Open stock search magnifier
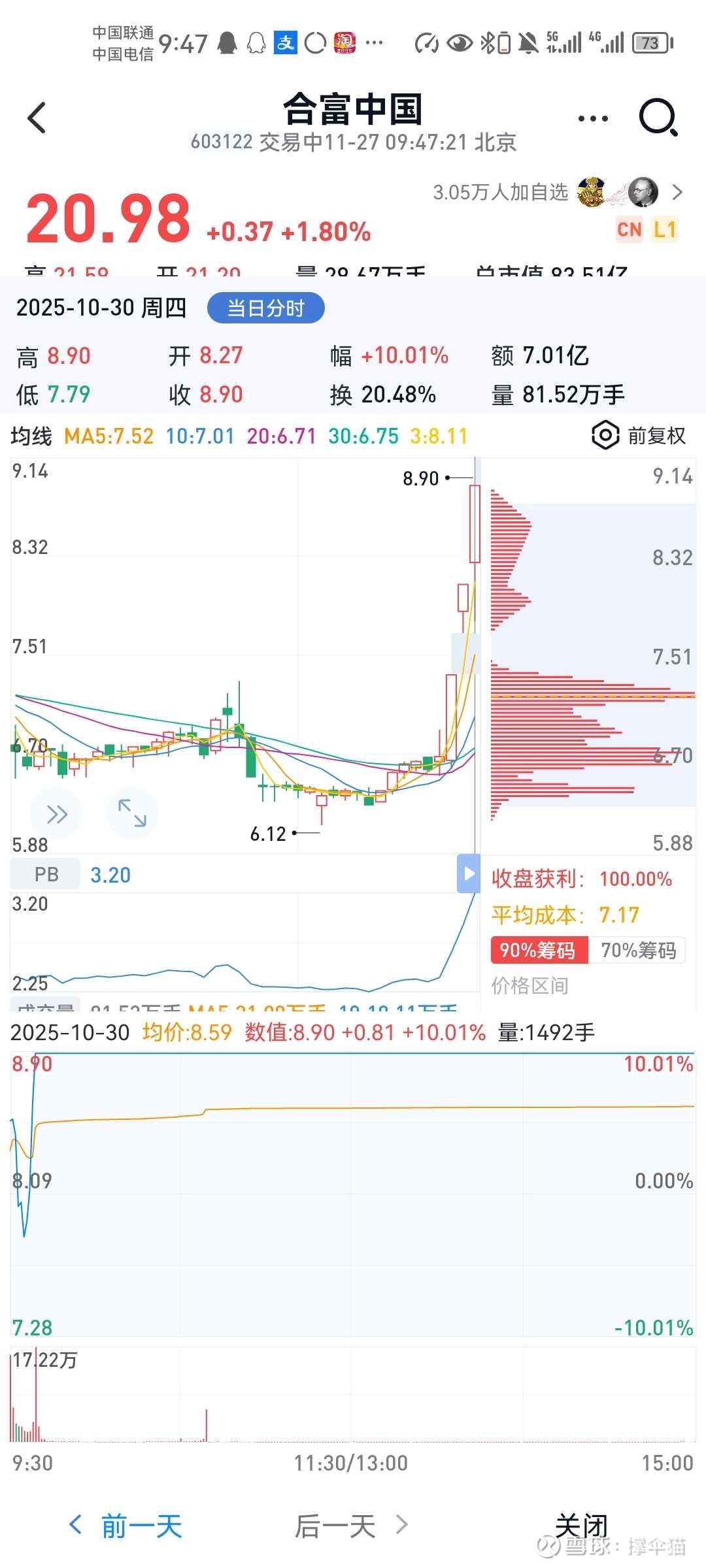Image resolution: width=706 pixels, height=1568 pixels. tap(658, 118)
